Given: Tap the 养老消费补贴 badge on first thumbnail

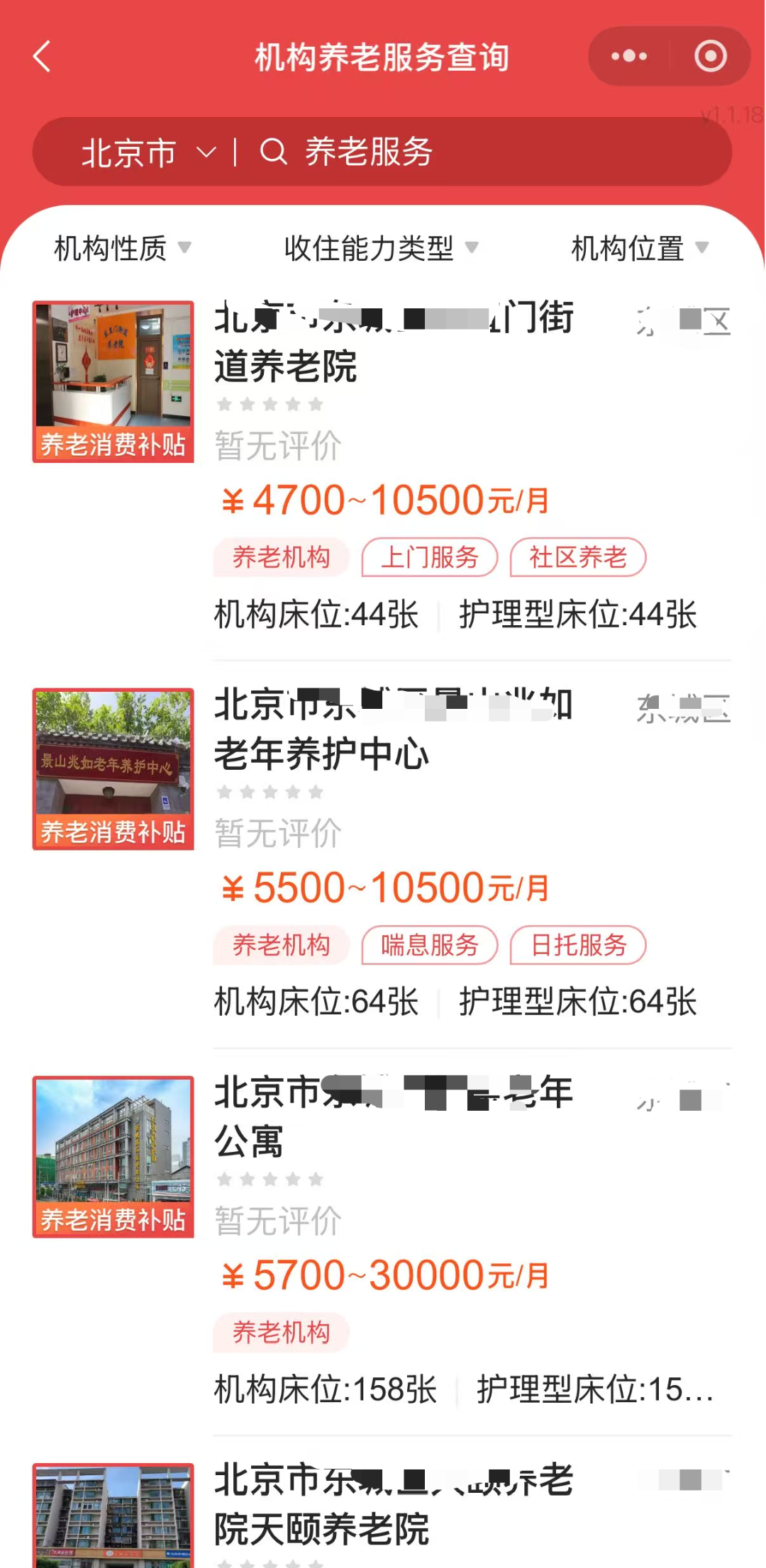Looking at the screenshot, I should tap(113, 446).
